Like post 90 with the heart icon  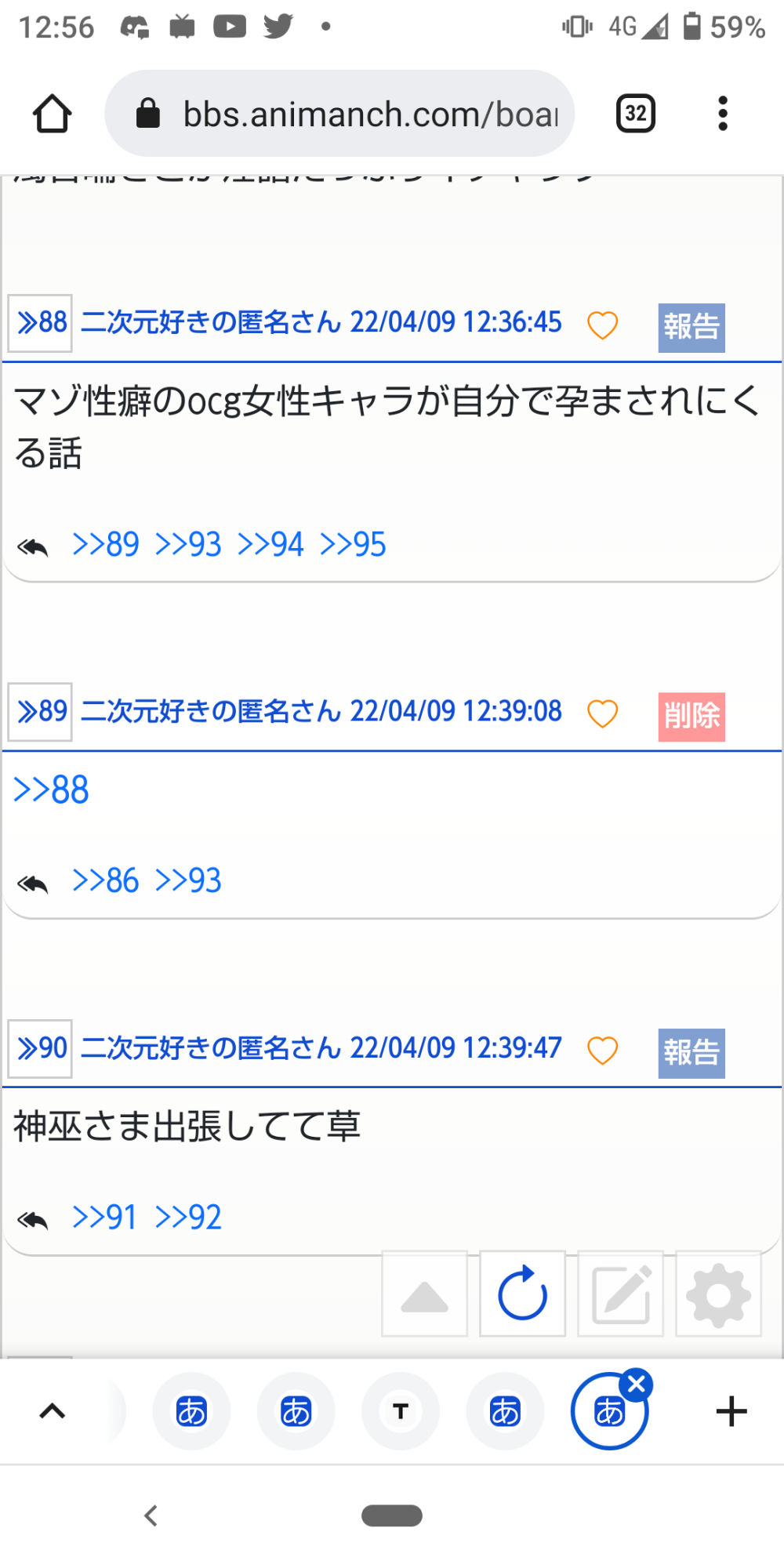[602, 1051]
